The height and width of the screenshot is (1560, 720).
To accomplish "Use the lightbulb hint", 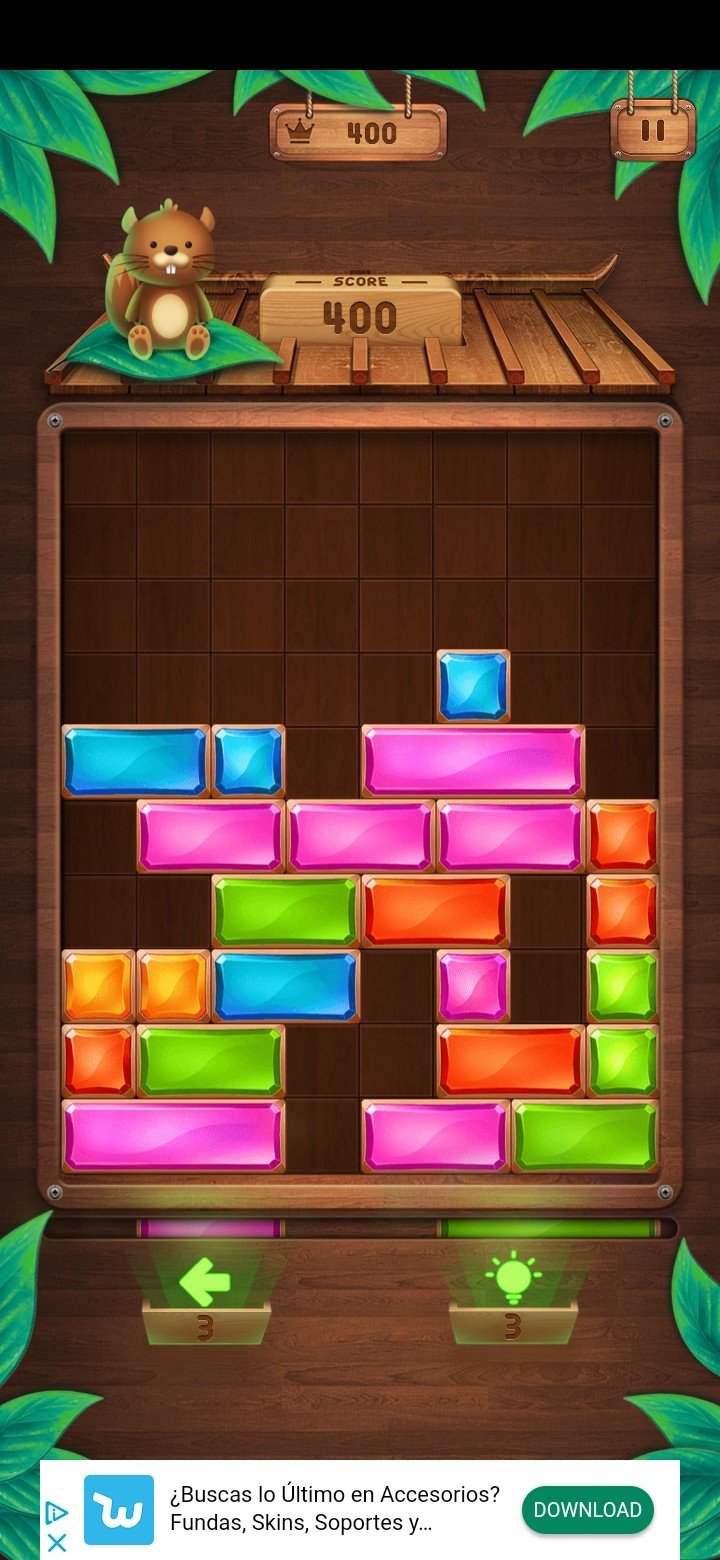I will 513,1277.
